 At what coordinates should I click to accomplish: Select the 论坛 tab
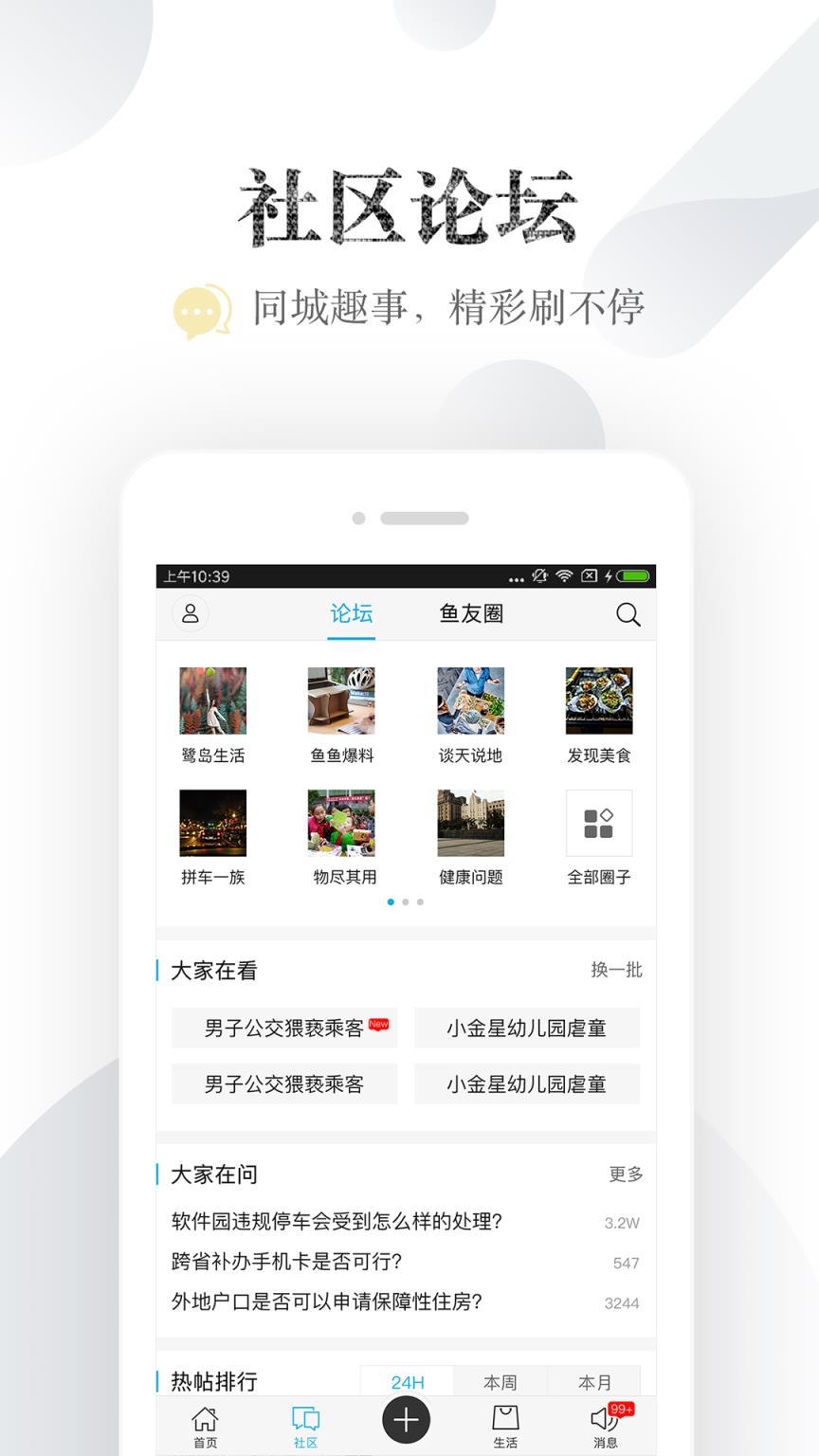pyautogui.click(x=351, y=614)
